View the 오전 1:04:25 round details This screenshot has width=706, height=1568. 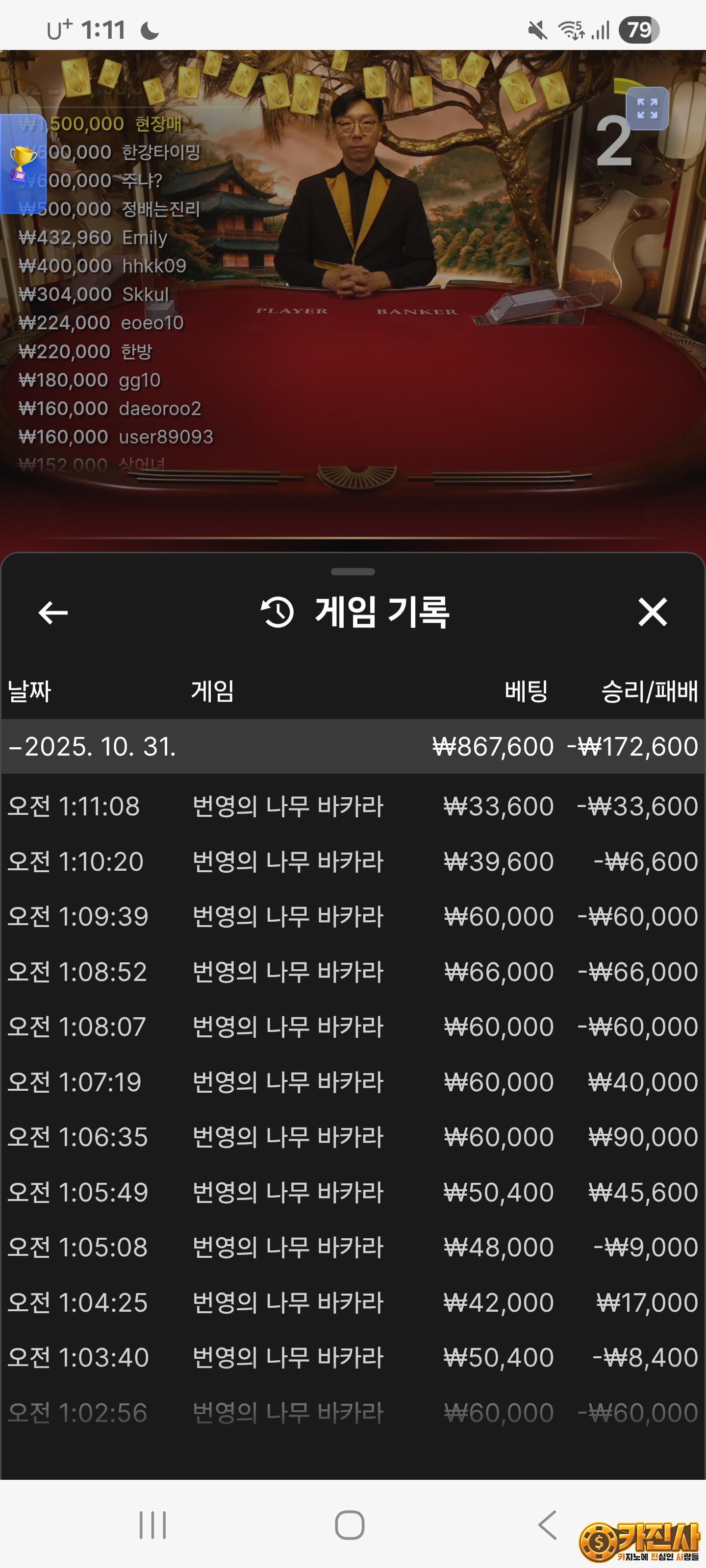tap(353, 1302)
